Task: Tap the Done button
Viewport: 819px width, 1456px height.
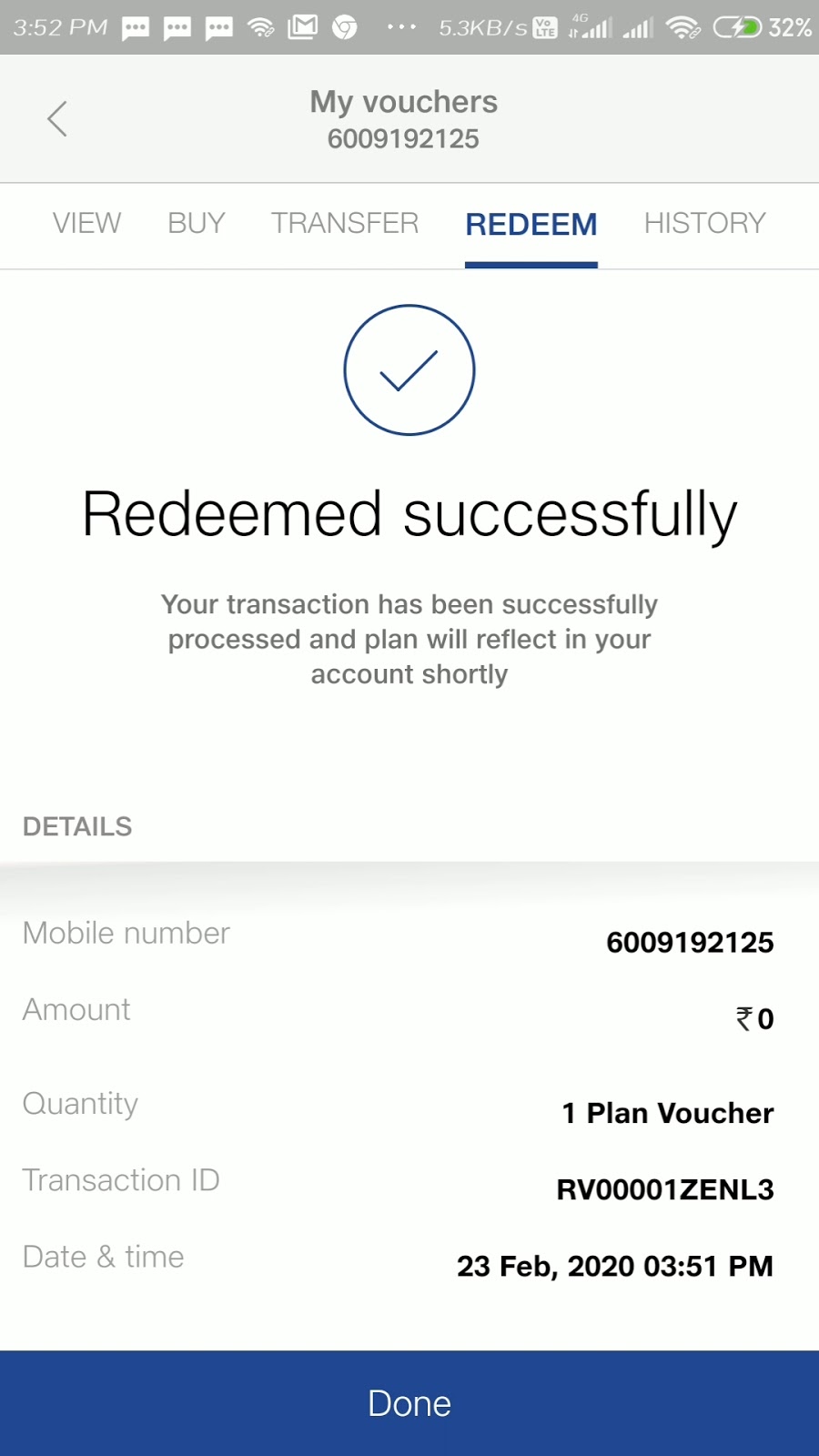Action: click(409, 1402)
